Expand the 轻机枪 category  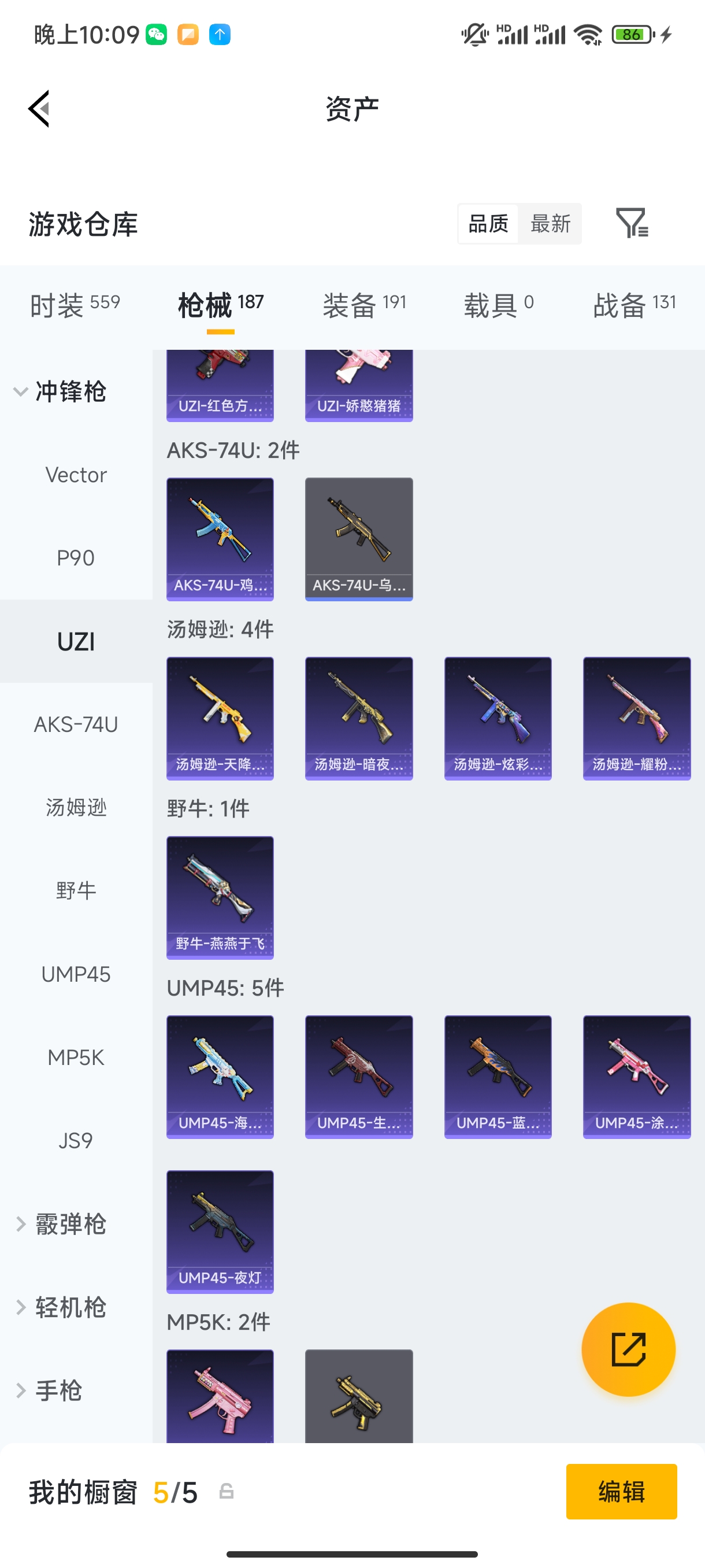[61, 1307]
